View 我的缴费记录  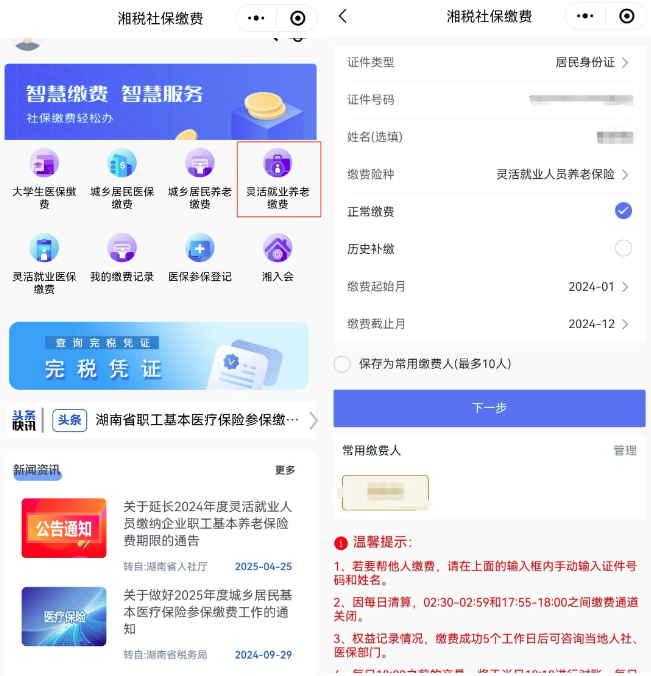click(x=122, y=260)
